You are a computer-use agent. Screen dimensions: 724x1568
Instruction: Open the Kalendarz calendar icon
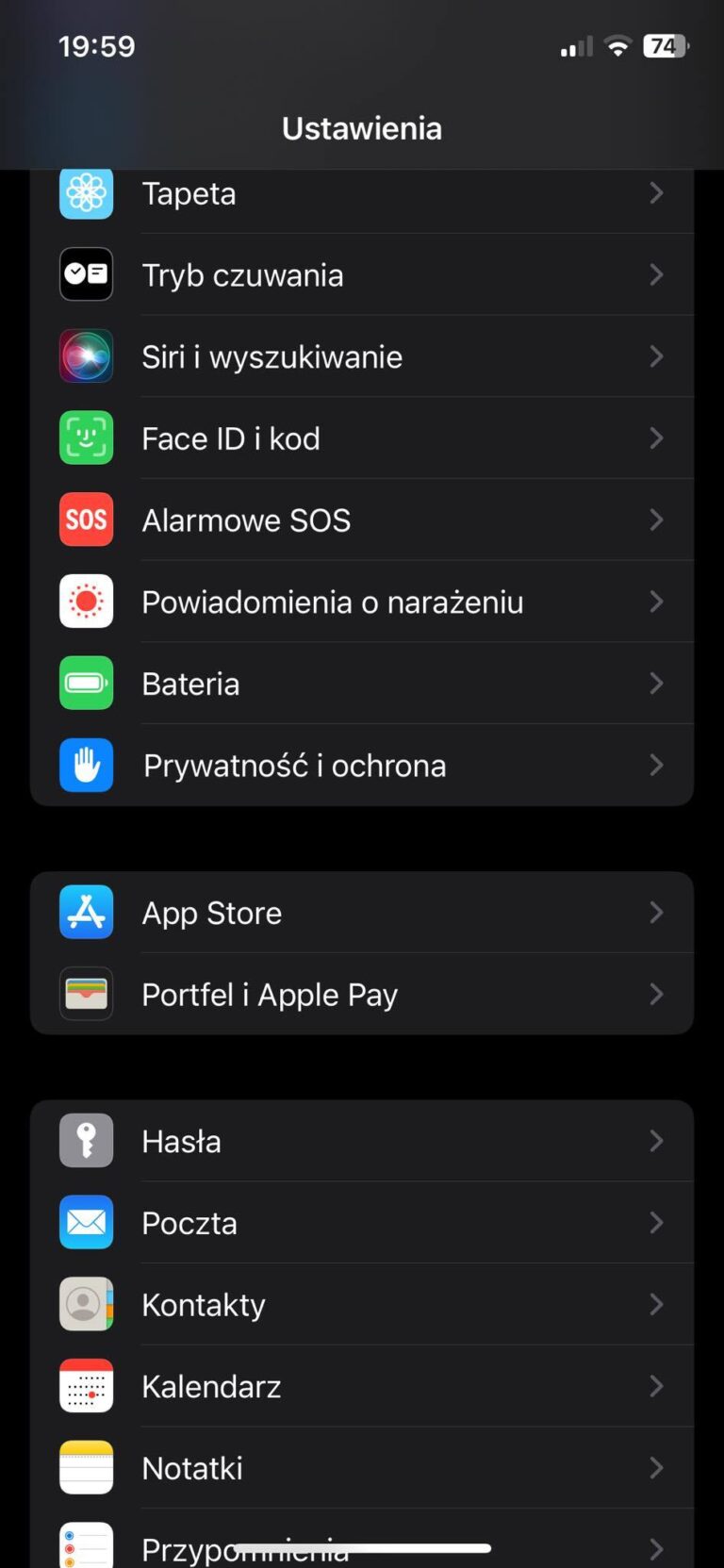tap(86, 1386)
